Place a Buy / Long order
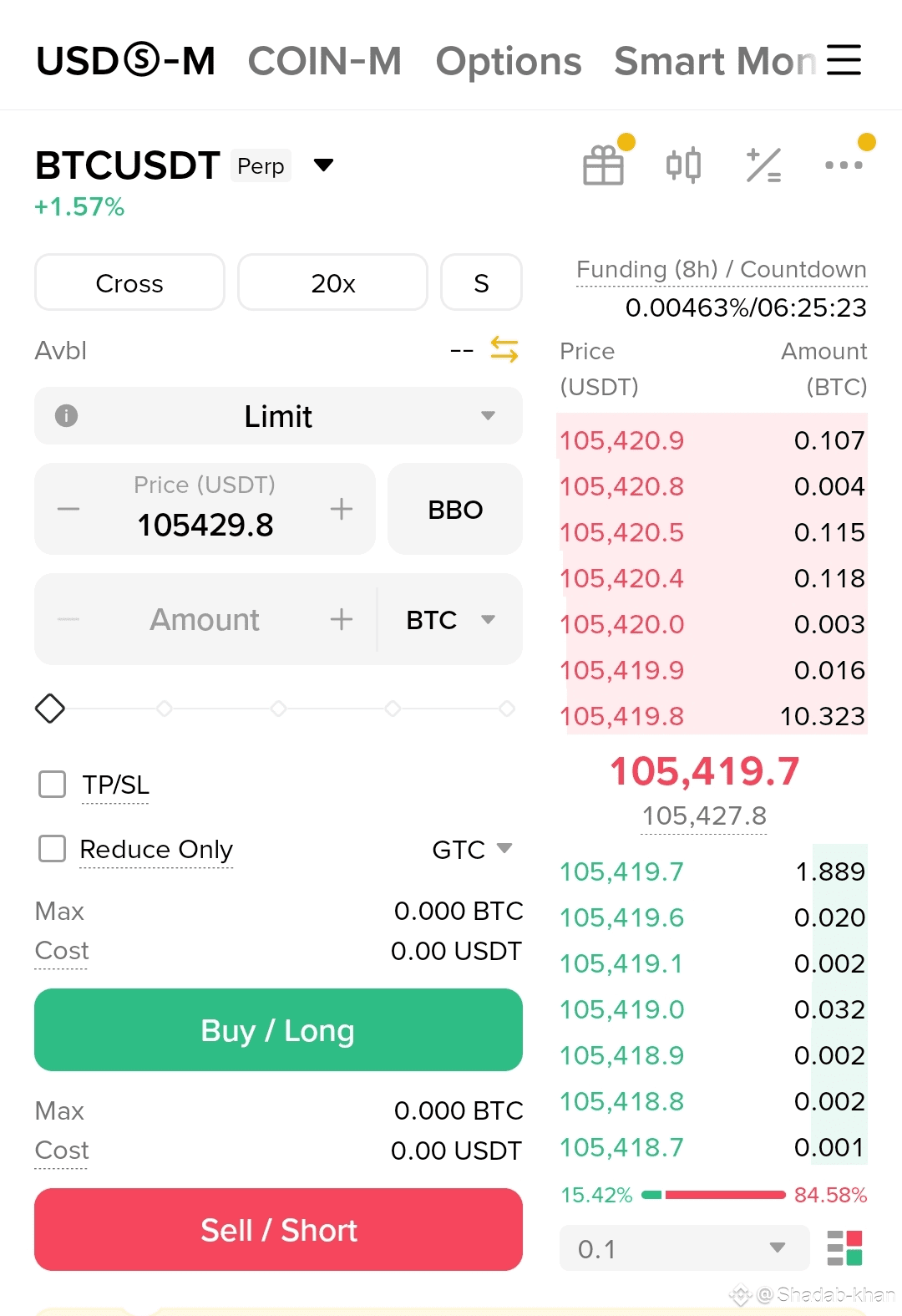This screenshot has height=1316, width=902. click(x=278, y=1030)
